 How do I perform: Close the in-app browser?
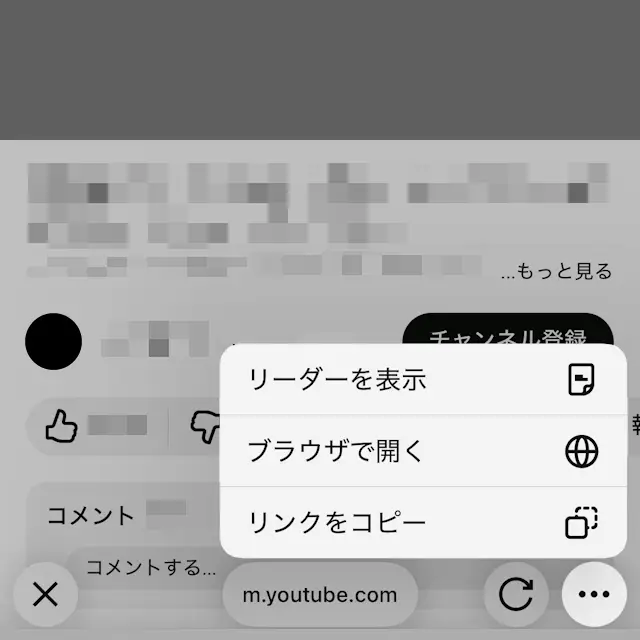pyautogui.click(x=45, y=595)
